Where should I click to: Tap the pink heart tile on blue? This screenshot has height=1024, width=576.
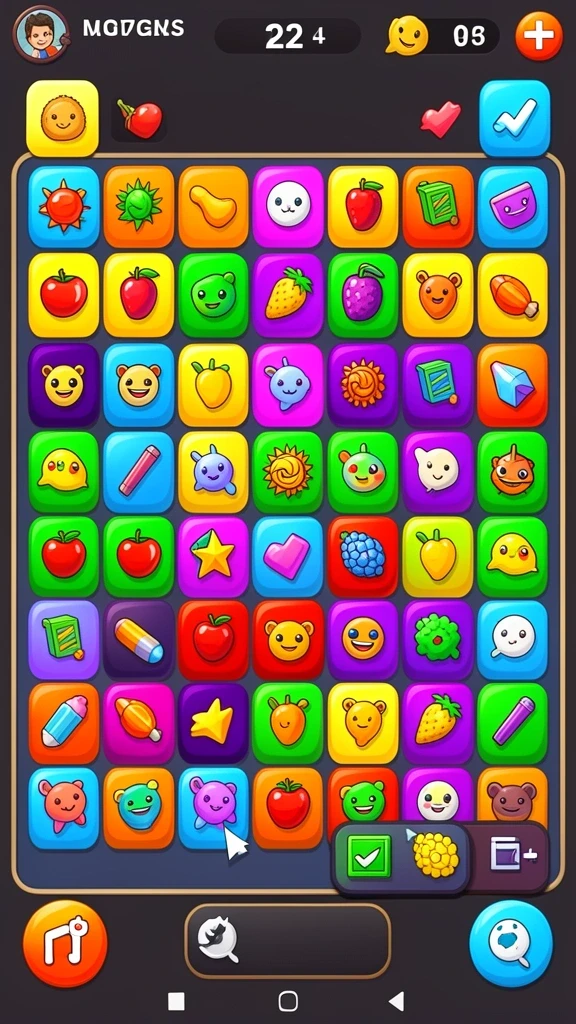pos(288,557)
